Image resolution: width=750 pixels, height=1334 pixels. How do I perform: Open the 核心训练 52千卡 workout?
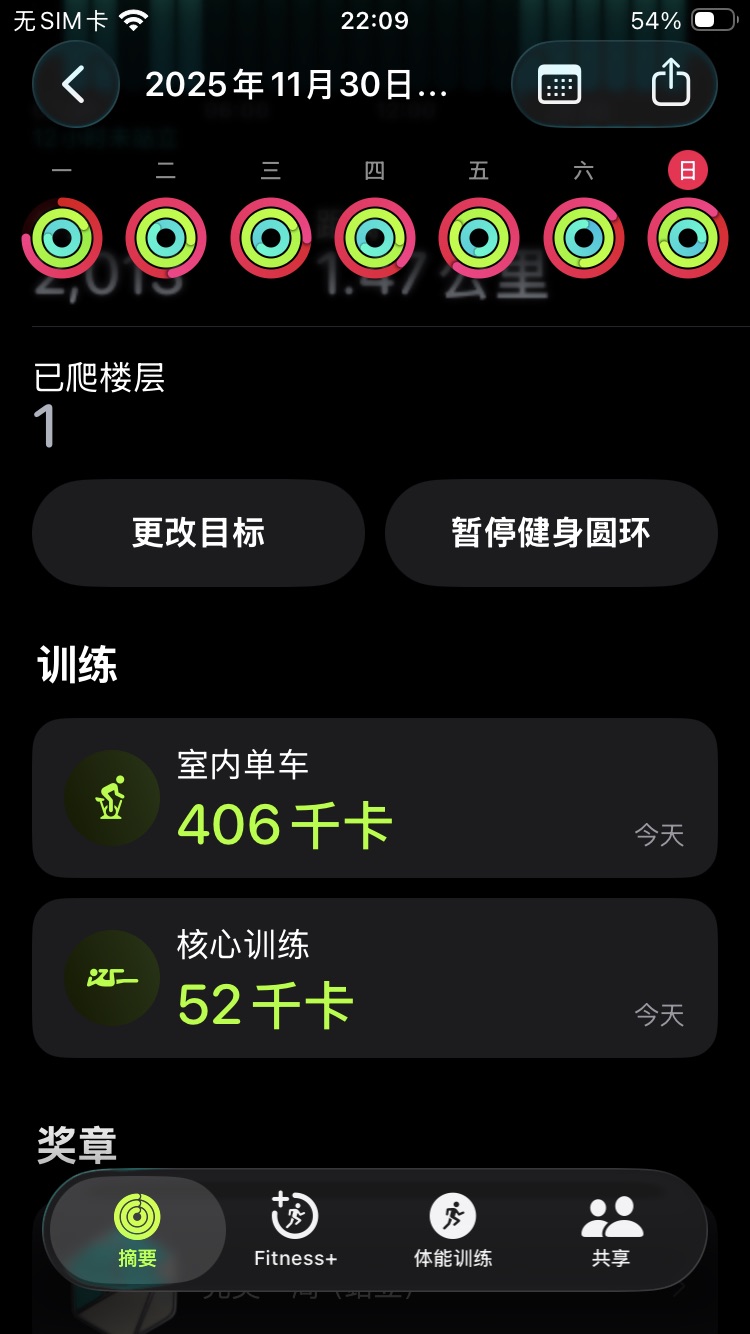point(375,978)
